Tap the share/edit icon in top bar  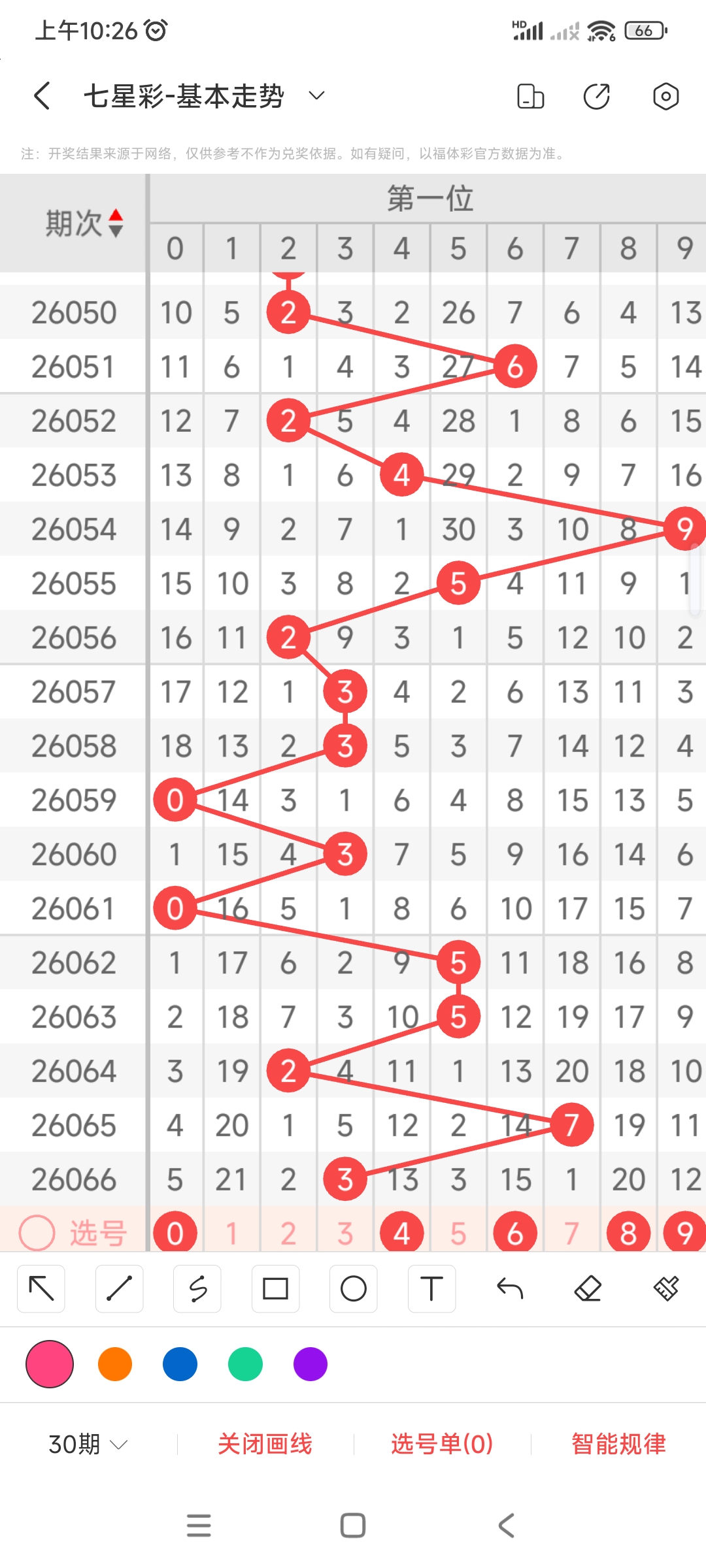pos(597,96)
